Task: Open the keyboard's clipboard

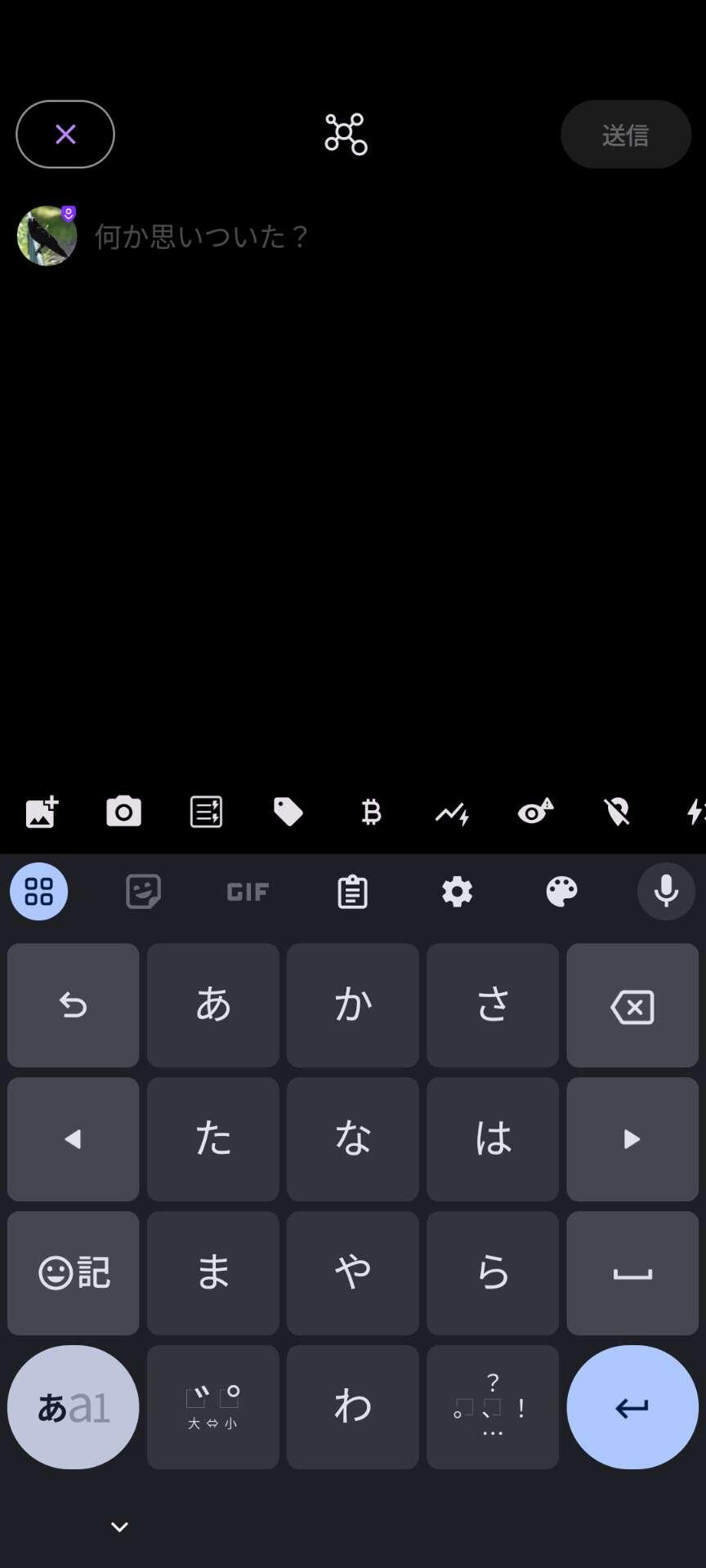Action: (x=352, y=892)
